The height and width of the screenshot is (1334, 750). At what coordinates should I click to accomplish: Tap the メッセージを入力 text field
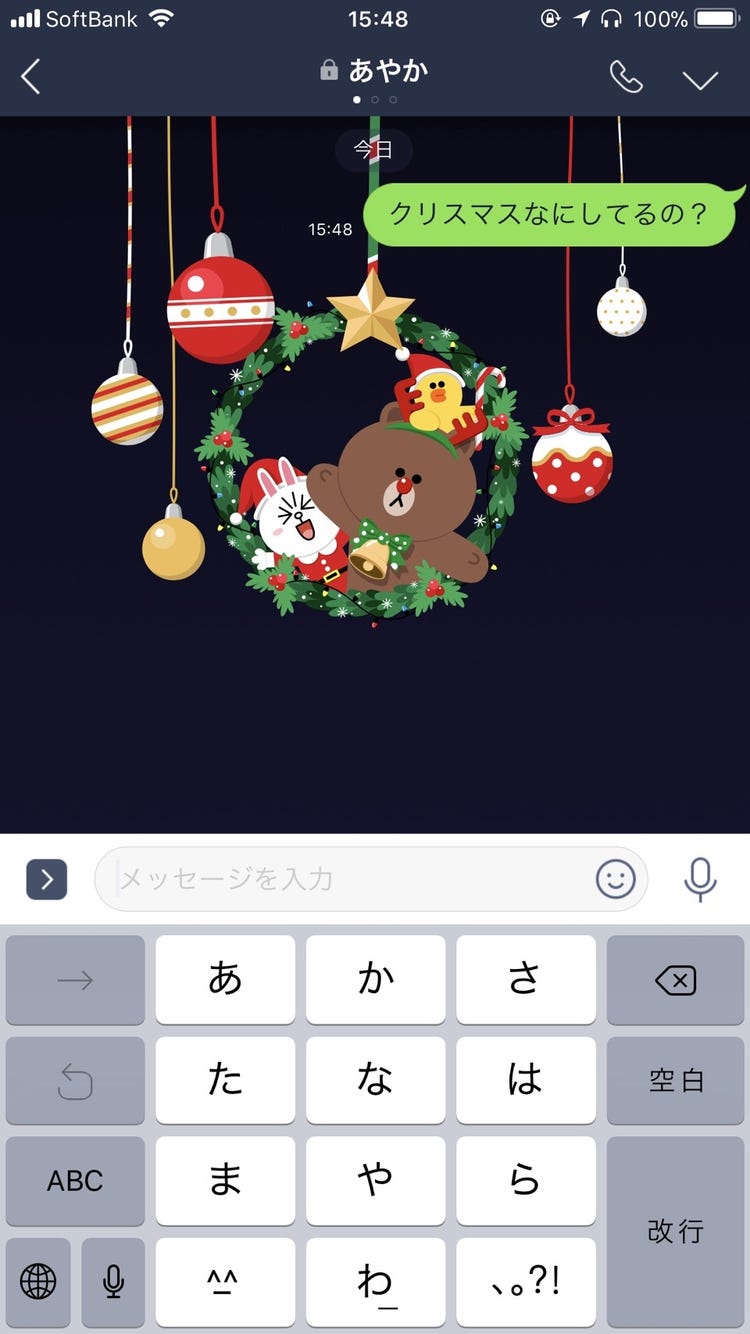300,879
